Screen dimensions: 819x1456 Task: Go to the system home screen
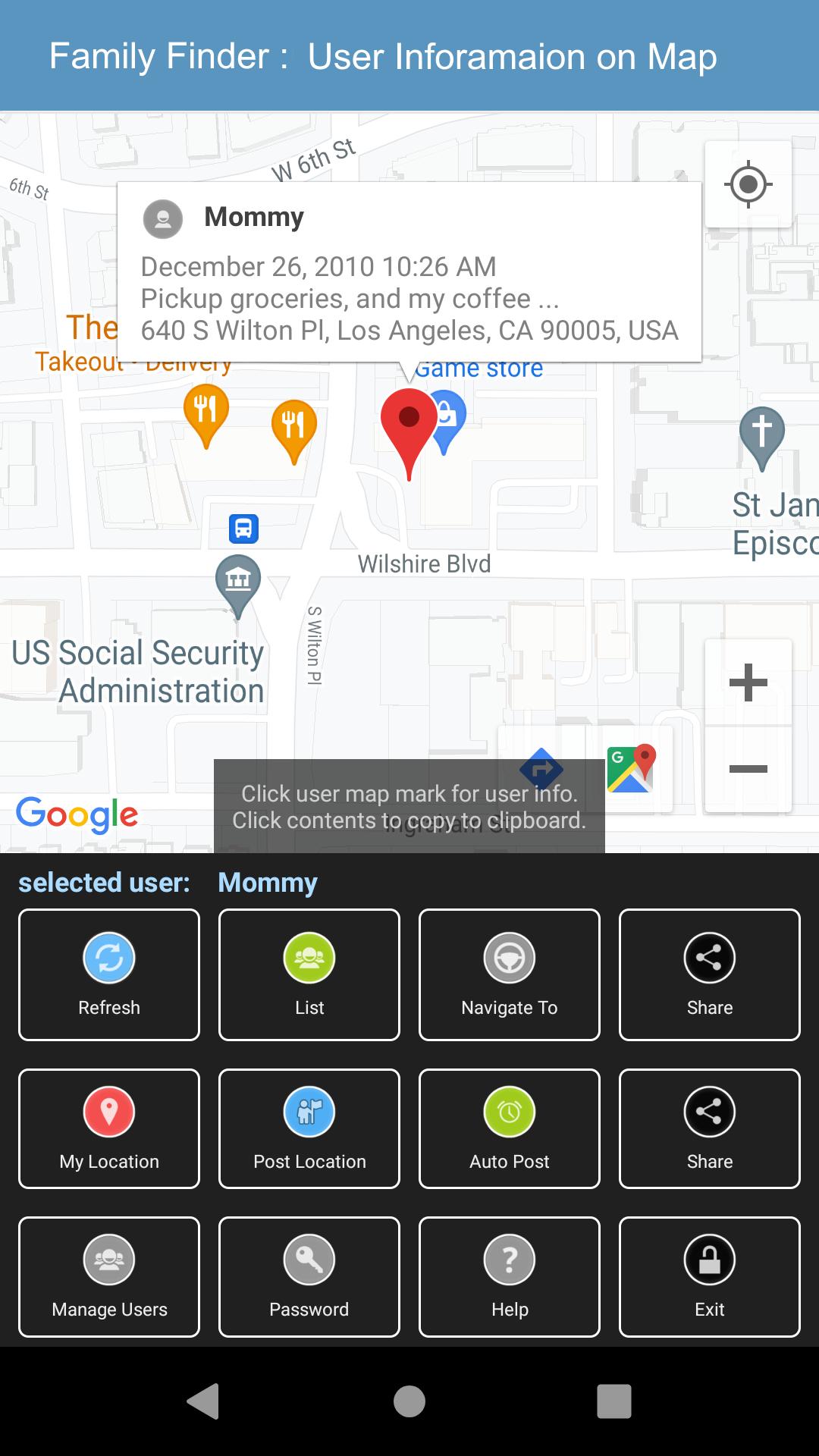tap(409, 1401)
